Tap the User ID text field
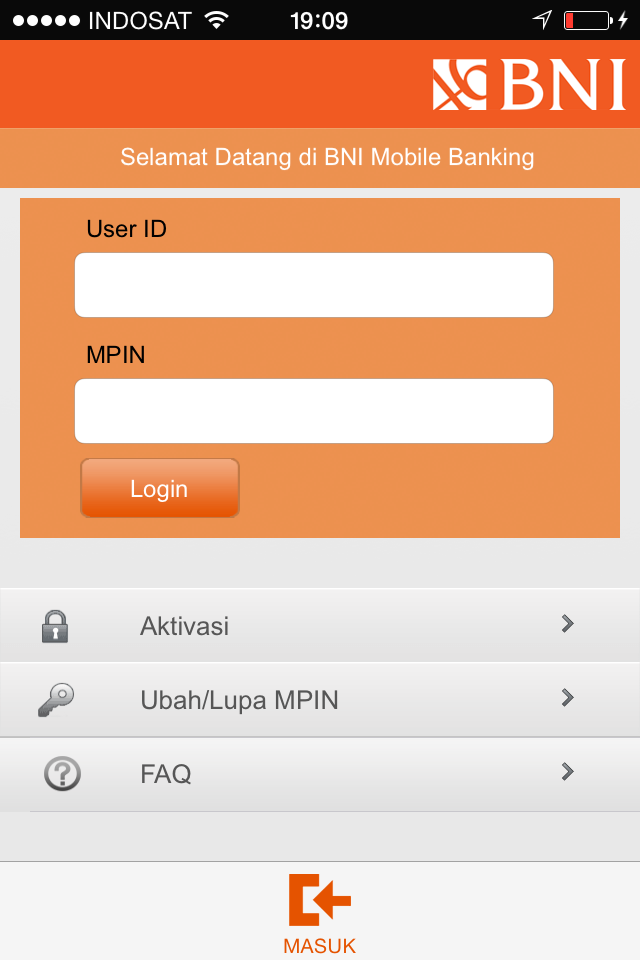The width and height of the screenshot is (640, 960). (313, 285)
